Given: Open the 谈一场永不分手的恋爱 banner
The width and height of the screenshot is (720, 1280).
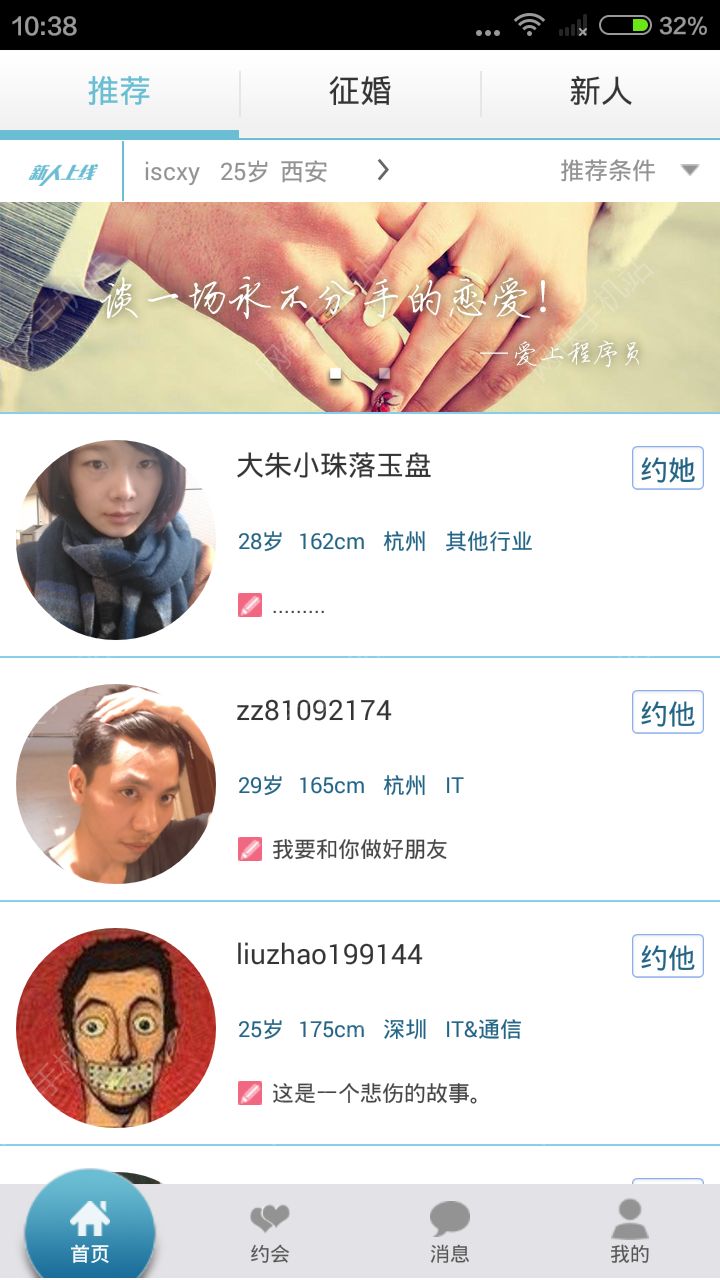Looking at the screenshot, I should pos(360,307).
